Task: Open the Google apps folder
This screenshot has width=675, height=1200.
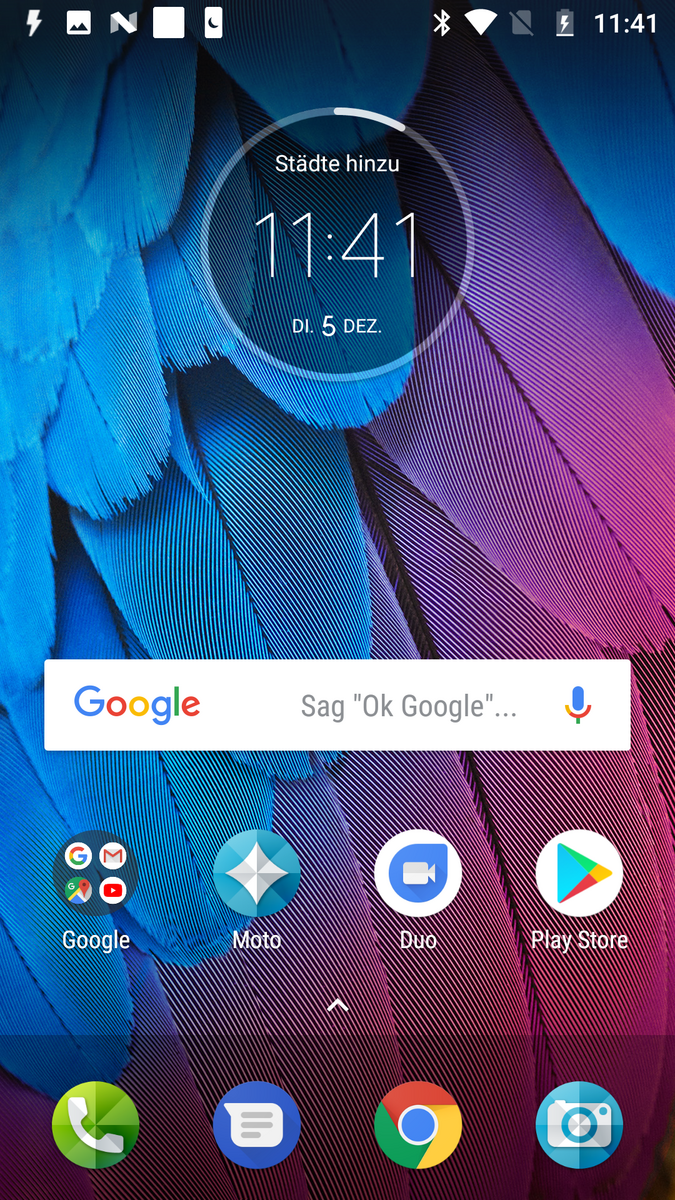Action: [x=96, y=874]
